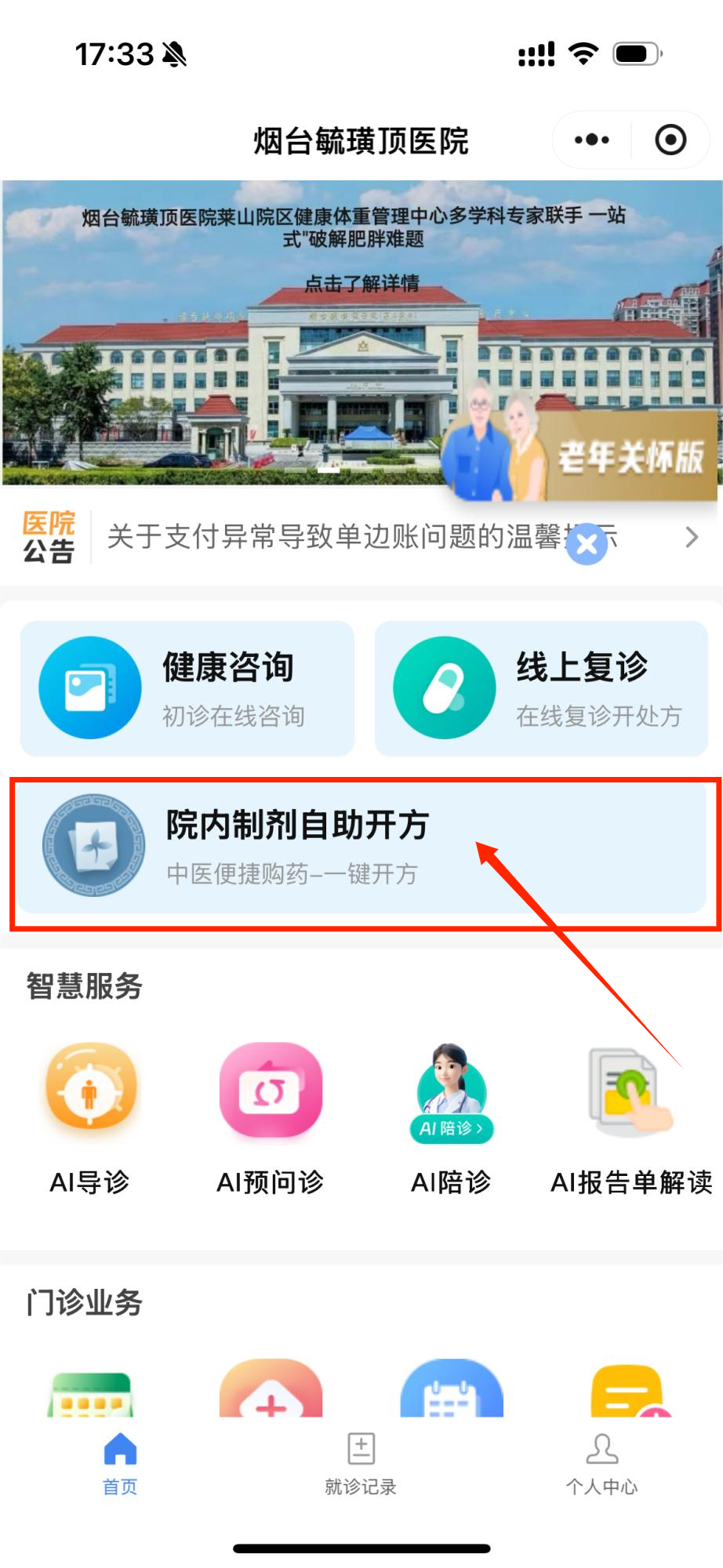Open 院内制剂自助开方 self-service prescription
723x1568 pixels.
361,847
